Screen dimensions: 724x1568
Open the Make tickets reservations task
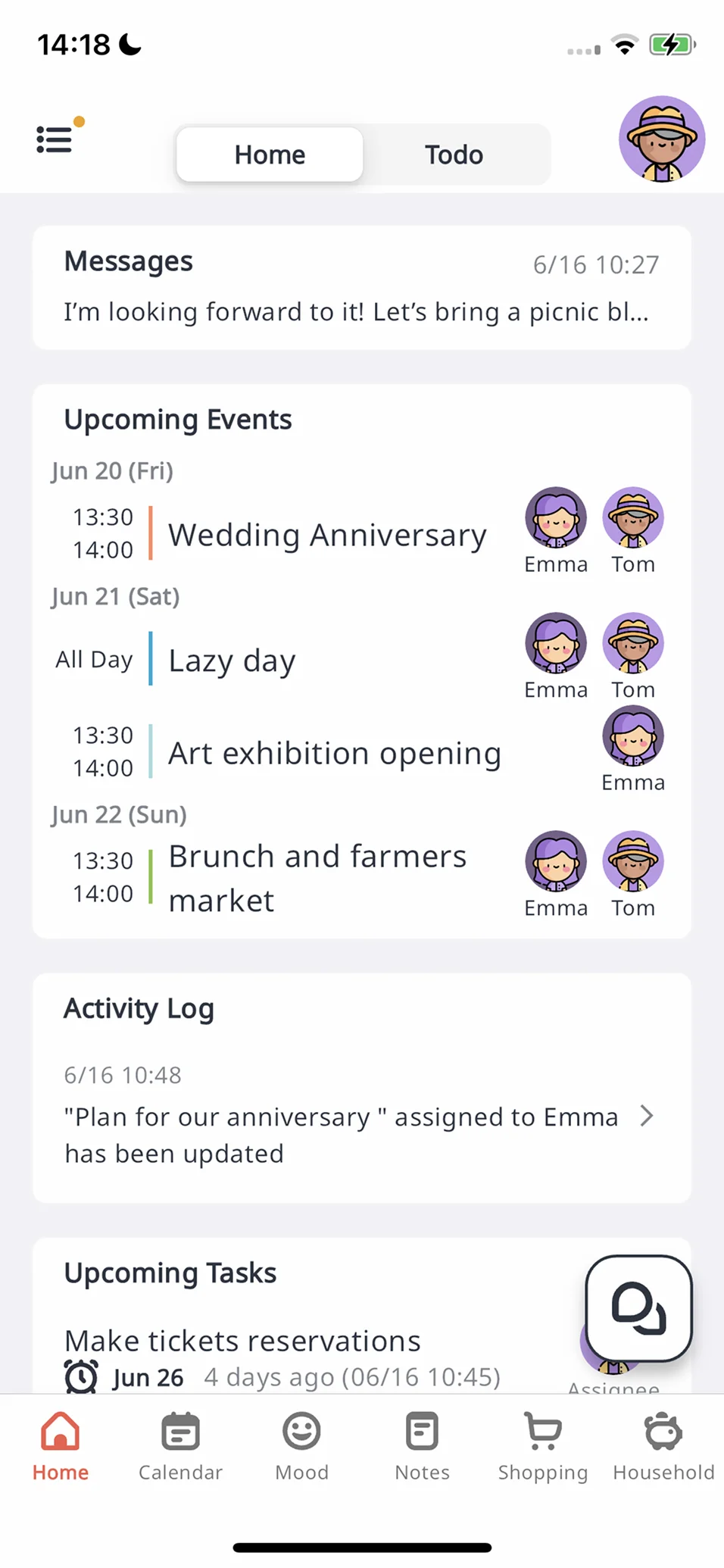241,1339
